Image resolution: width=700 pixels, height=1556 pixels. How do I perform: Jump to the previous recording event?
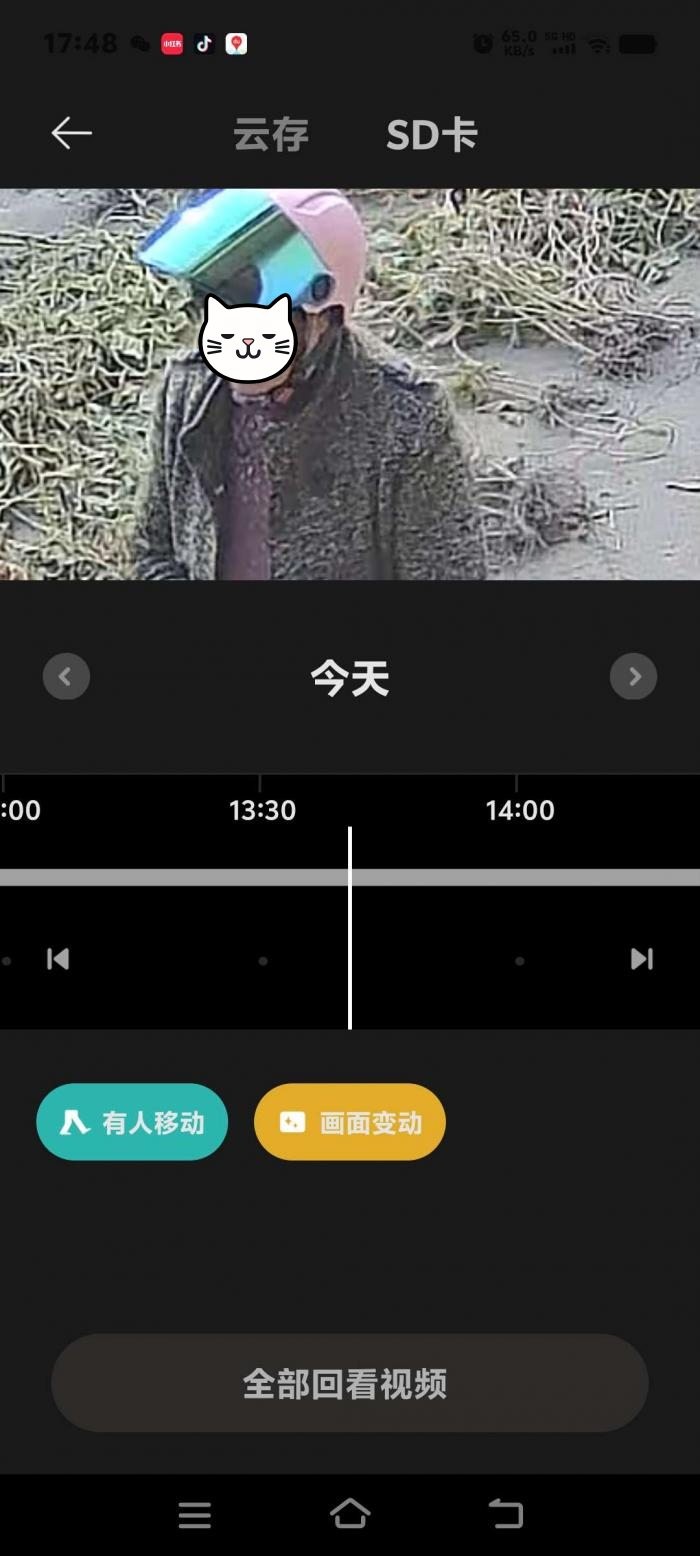(58, 959)
